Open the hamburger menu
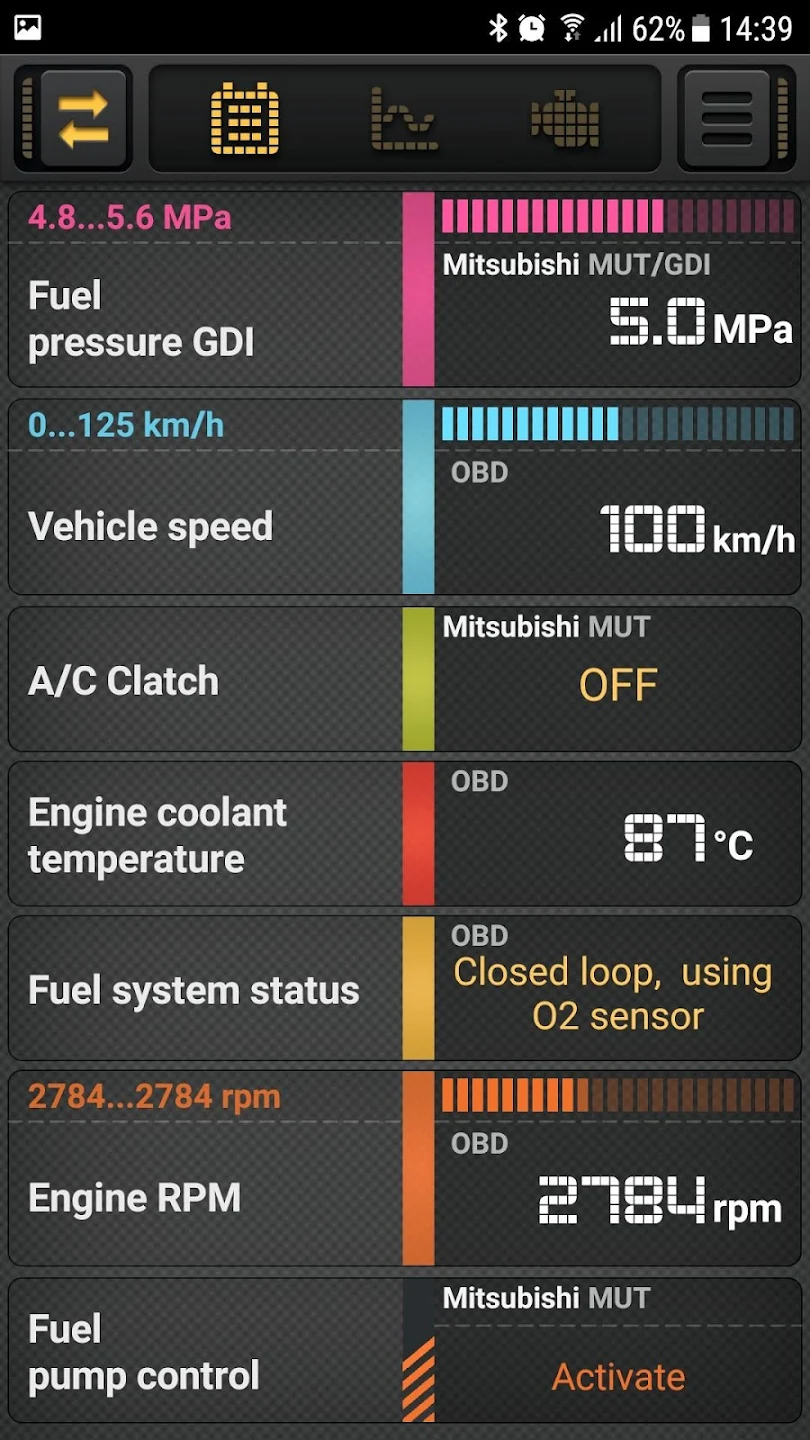 (727, 119)
